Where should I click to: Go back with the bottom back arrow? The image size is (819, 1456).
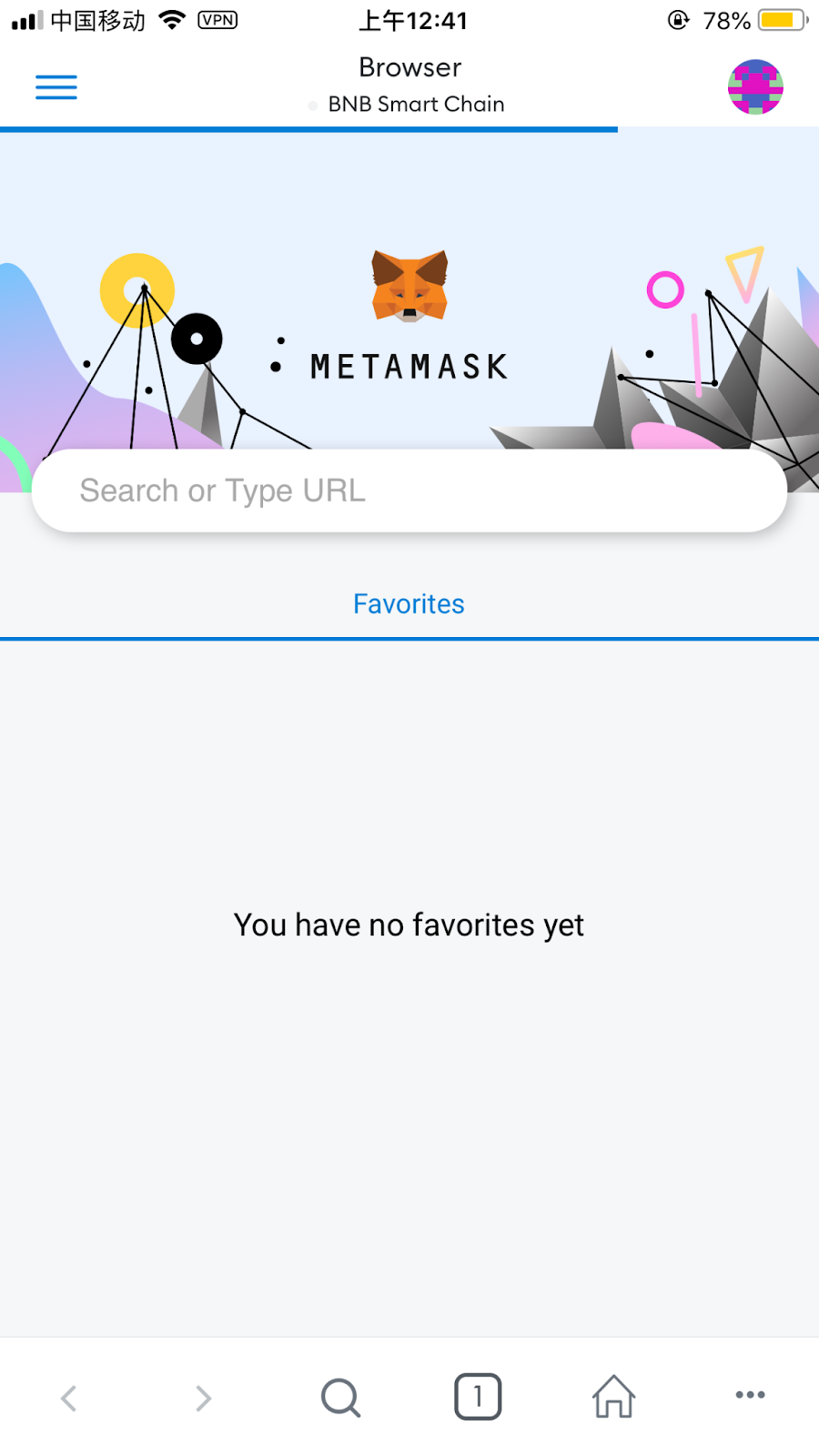(x=68, y=1398)
